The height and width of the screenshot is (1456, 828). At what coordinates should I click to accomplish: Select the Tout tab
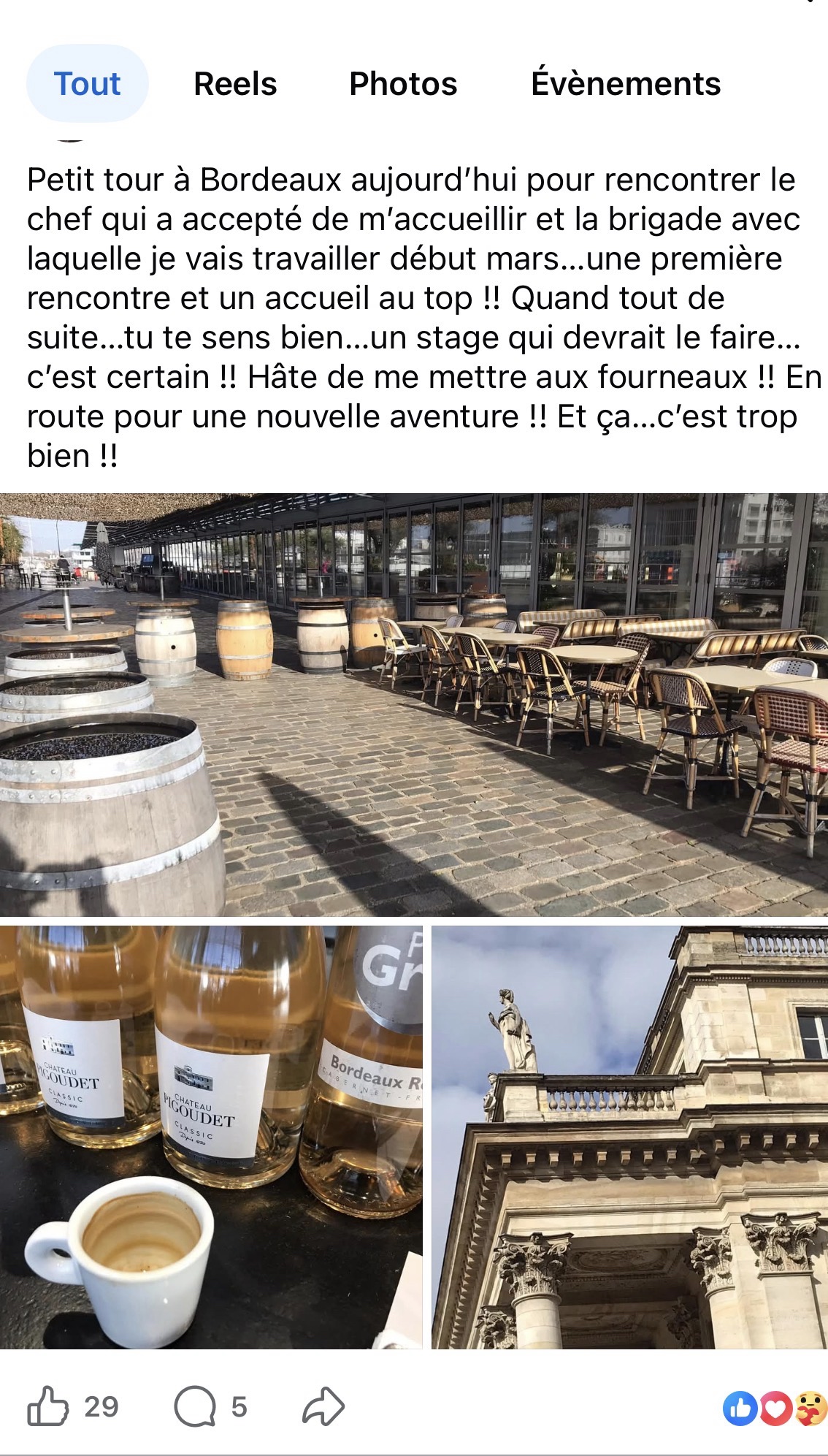click(87, 84)
